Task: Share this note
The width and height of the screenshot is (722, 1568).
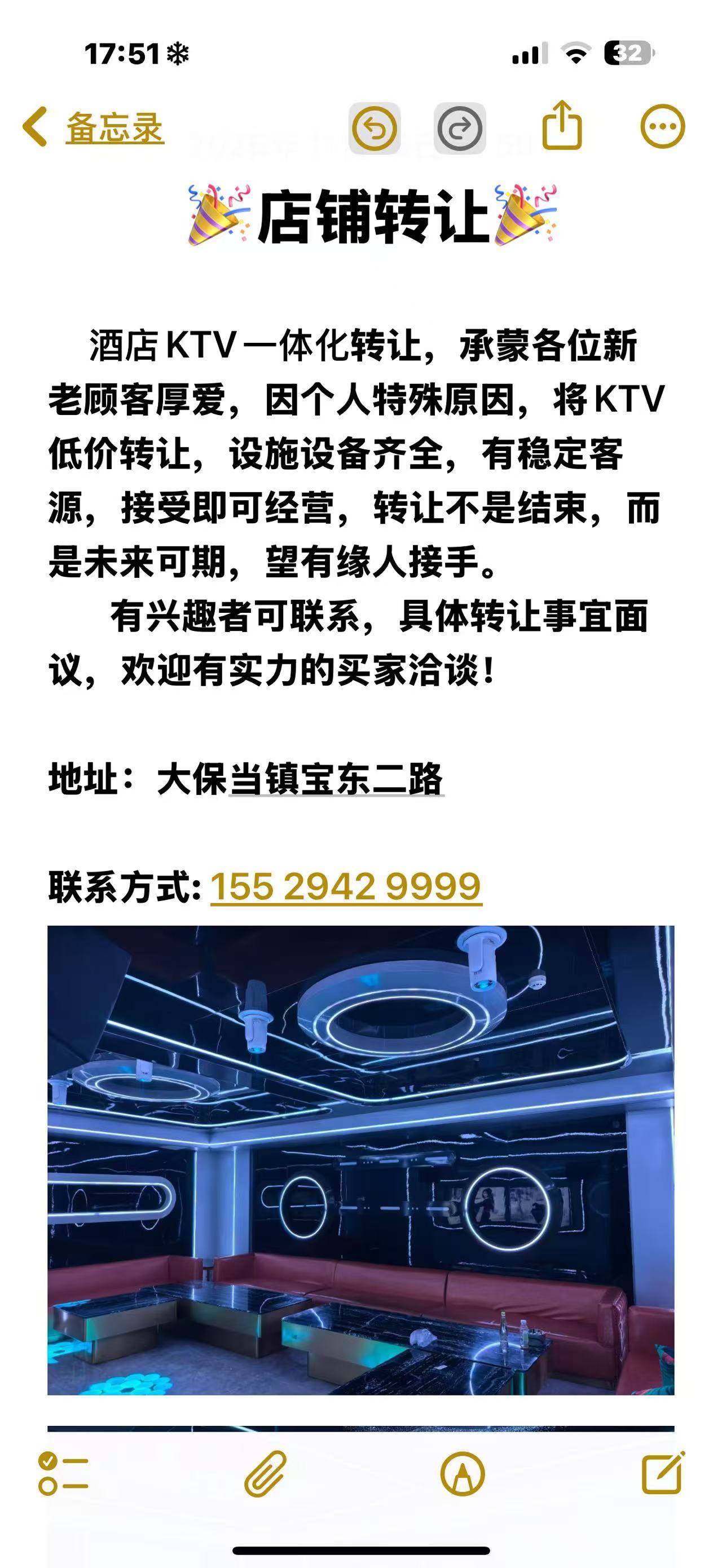Action: 561,126
